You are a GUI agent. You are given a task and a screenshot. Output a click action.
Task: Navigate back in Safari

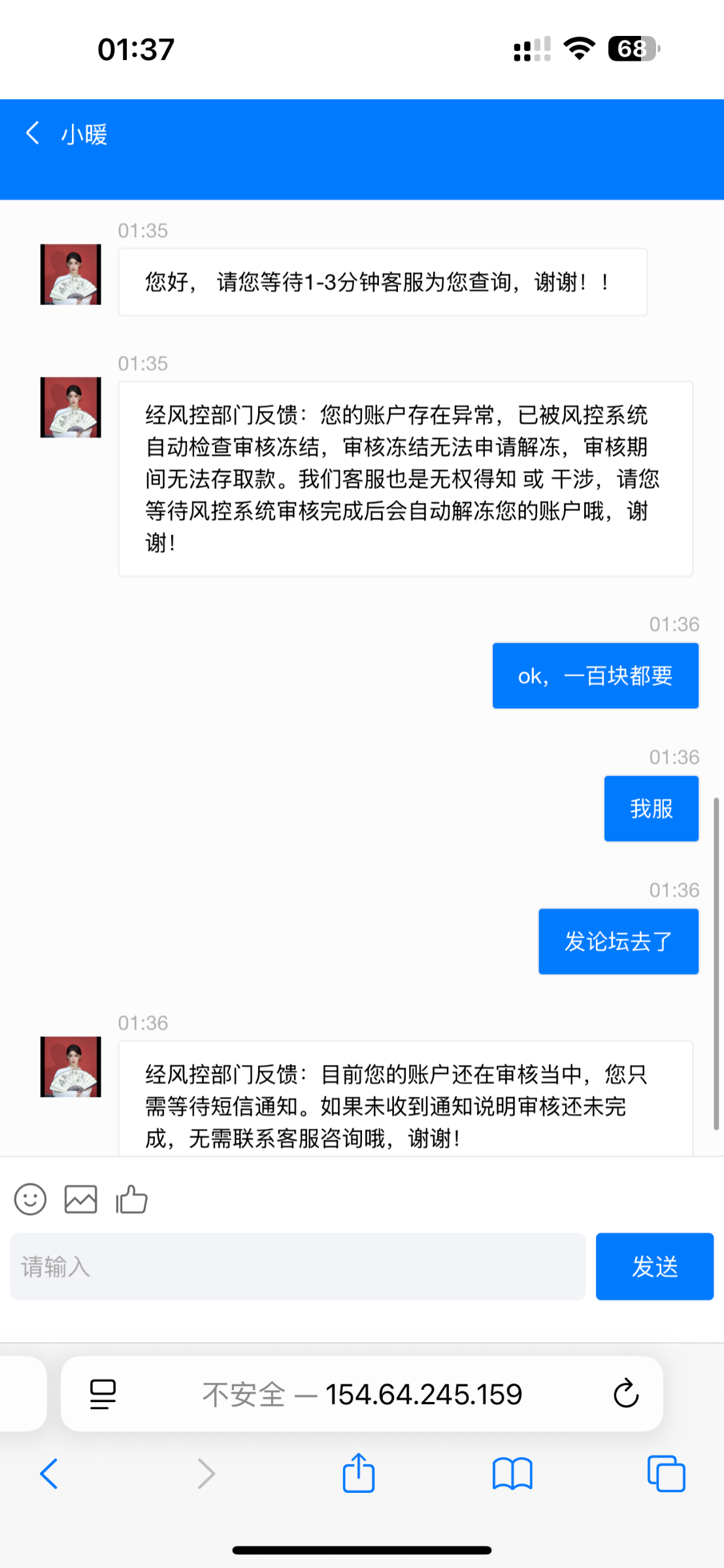click(49, 1474)
